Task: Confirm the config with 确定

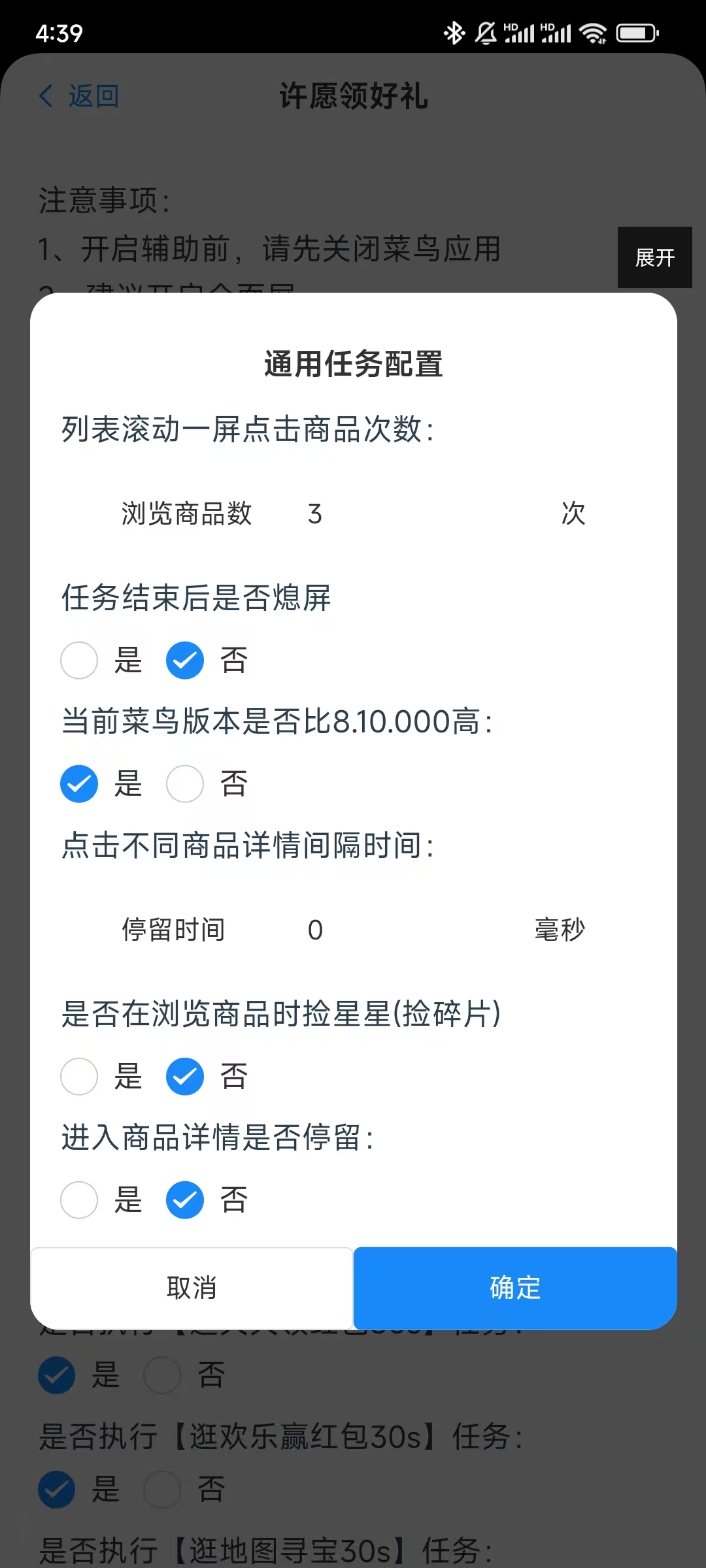Action: (x=515, y=1288)
